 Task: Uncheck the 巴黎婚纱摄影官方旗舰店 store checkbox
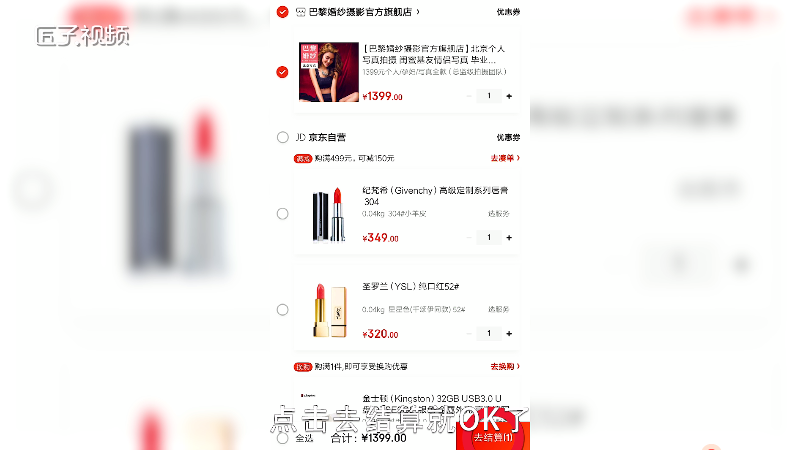tap(282, 12)
